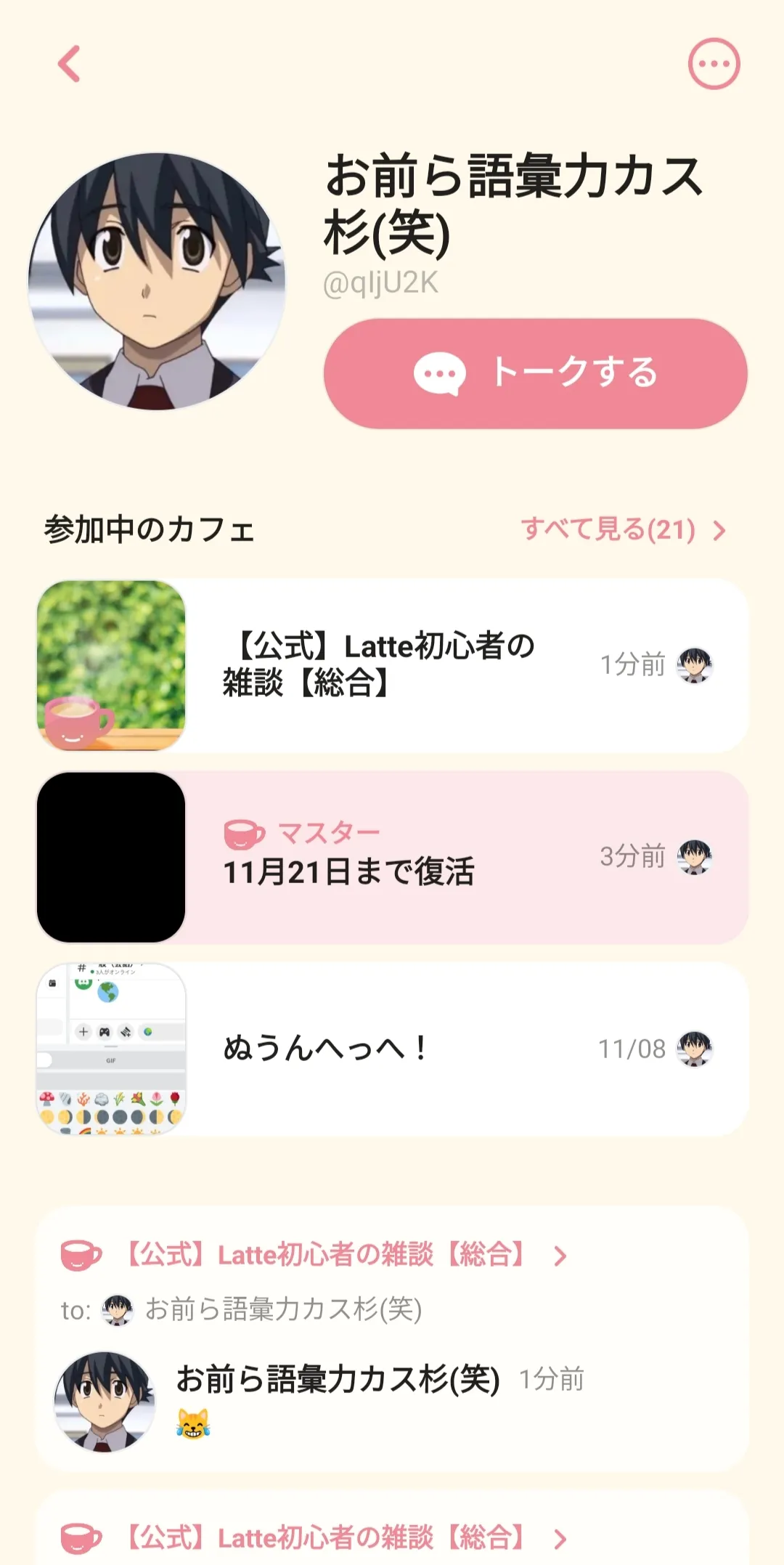784x1565 pixels.
Task: Tap the トークする button
Action: [x=535, y=373]
